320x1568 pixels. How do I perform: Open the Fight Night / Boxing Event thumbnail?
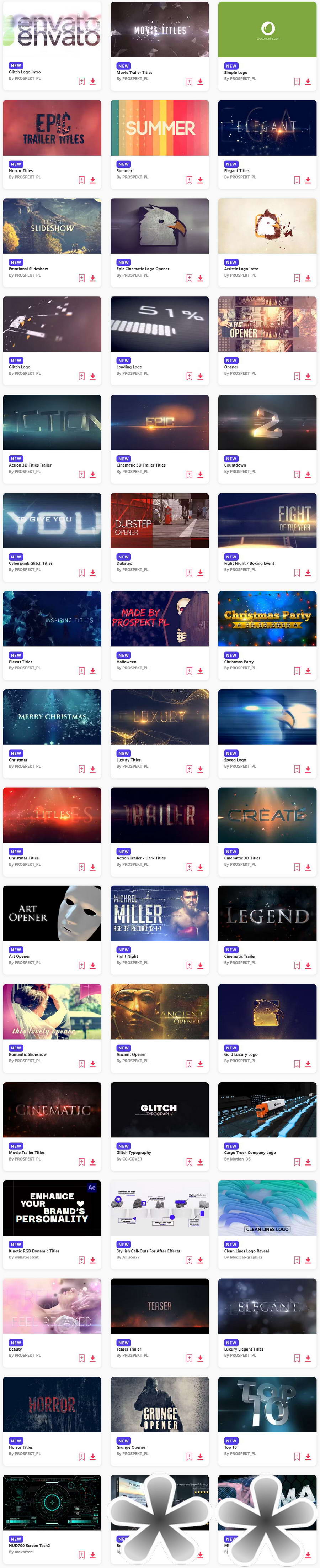[x=267, y=520]
